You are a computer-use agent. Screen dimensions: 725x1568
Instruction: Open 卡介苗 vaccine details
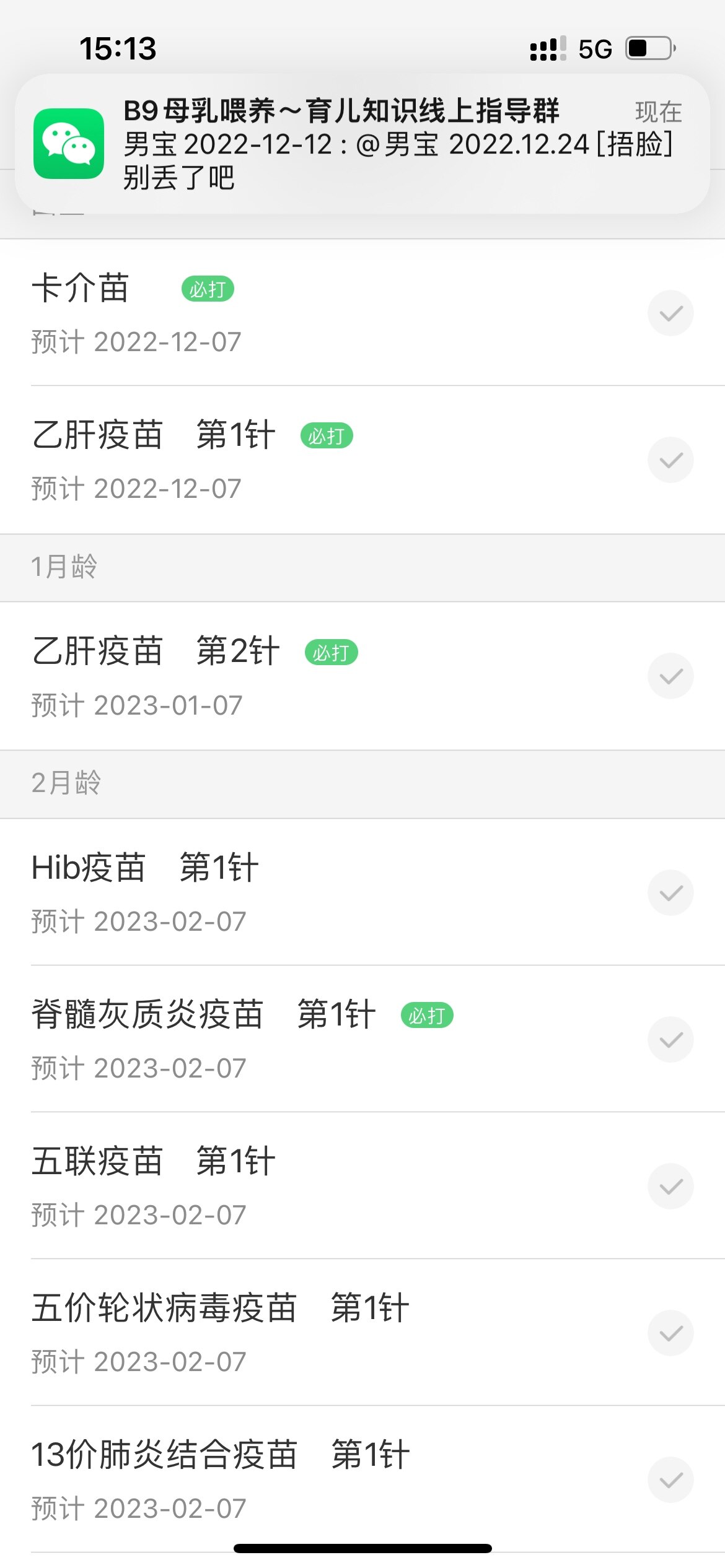(248, 313)
